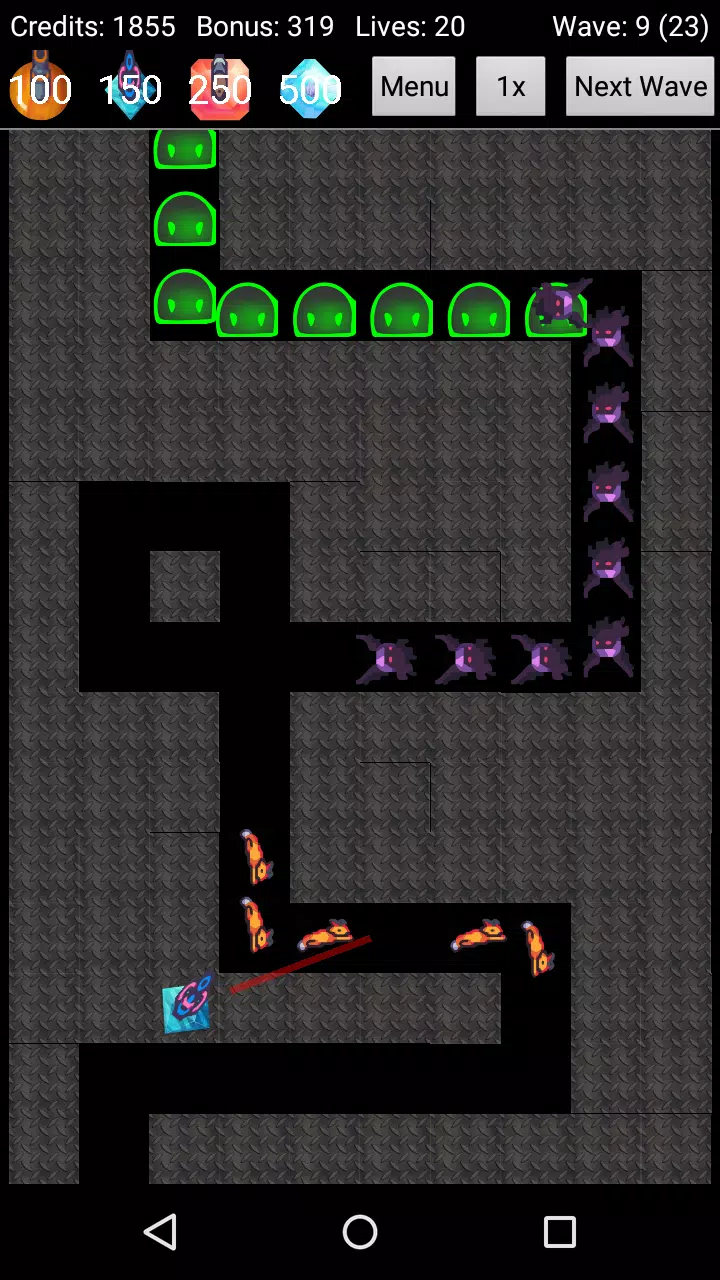Choose the 250-credit tower
Screen dimensions: 720x1280
(219, 88)
